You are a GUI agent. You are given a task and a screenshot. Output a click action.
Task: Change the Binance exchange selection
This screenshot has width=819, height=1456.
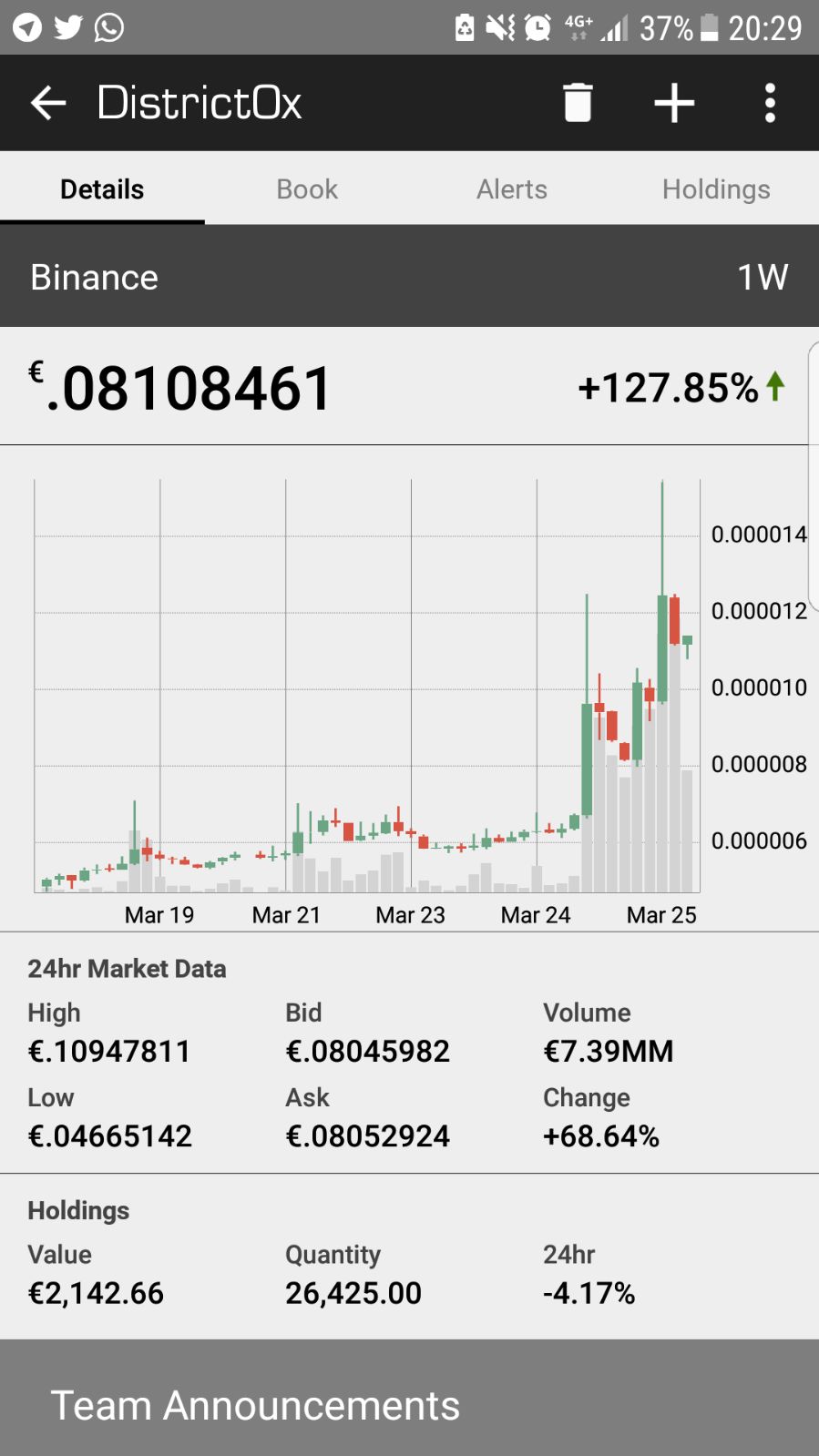pyautogui.click(x=95, y=278)
